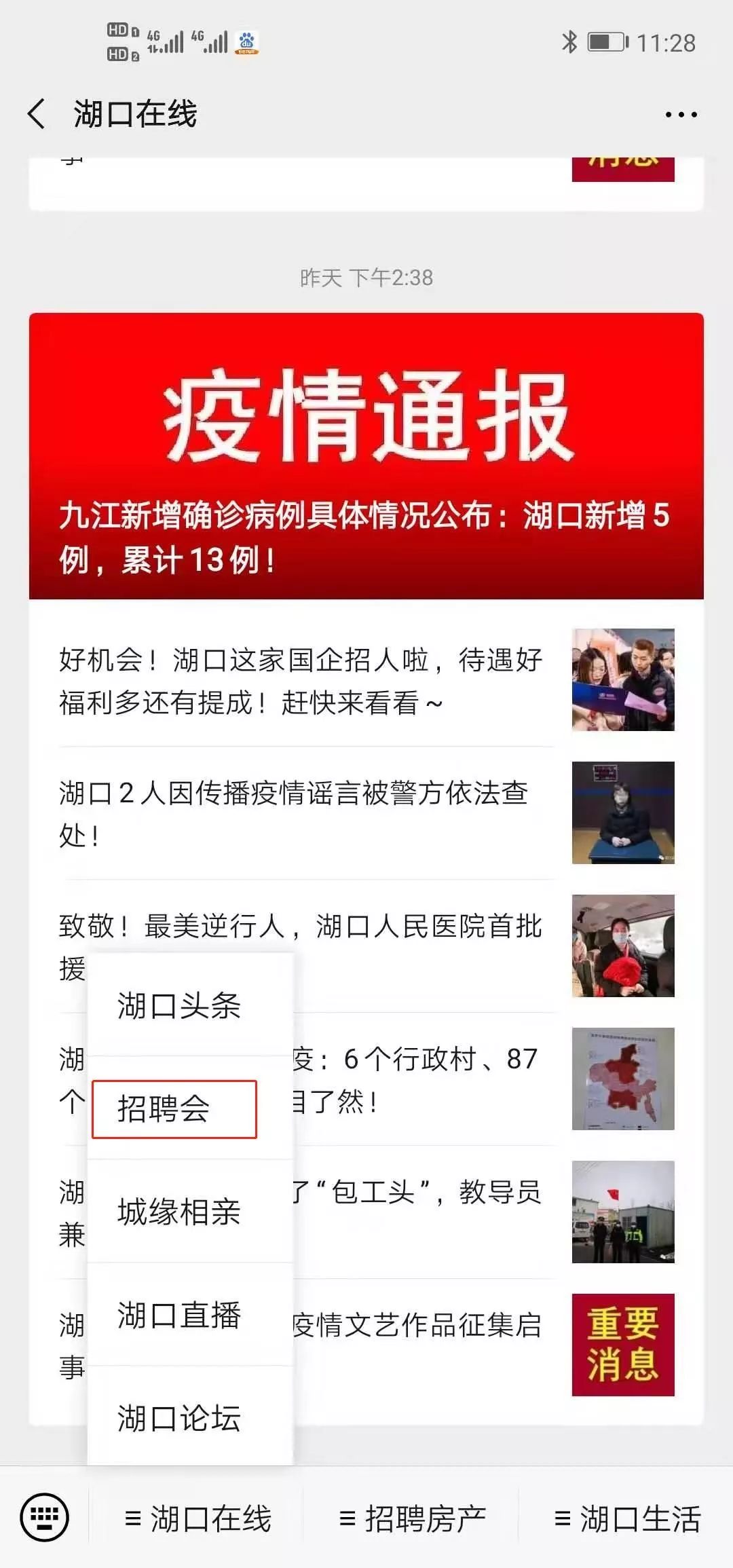Go back from 湖口在线 page
733x1568 pixels.
tap(37, 113)
